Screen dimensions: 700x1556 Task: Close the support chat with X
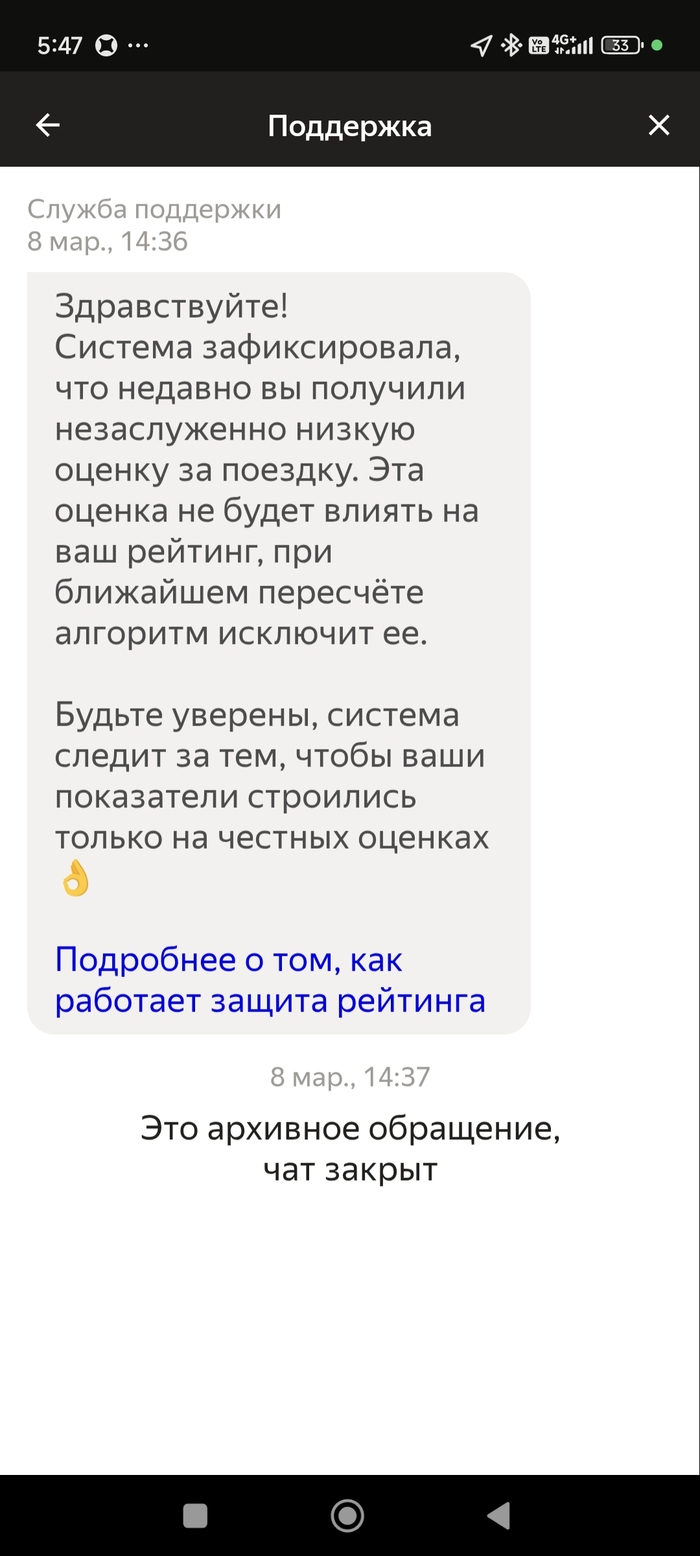click(658, 125)
